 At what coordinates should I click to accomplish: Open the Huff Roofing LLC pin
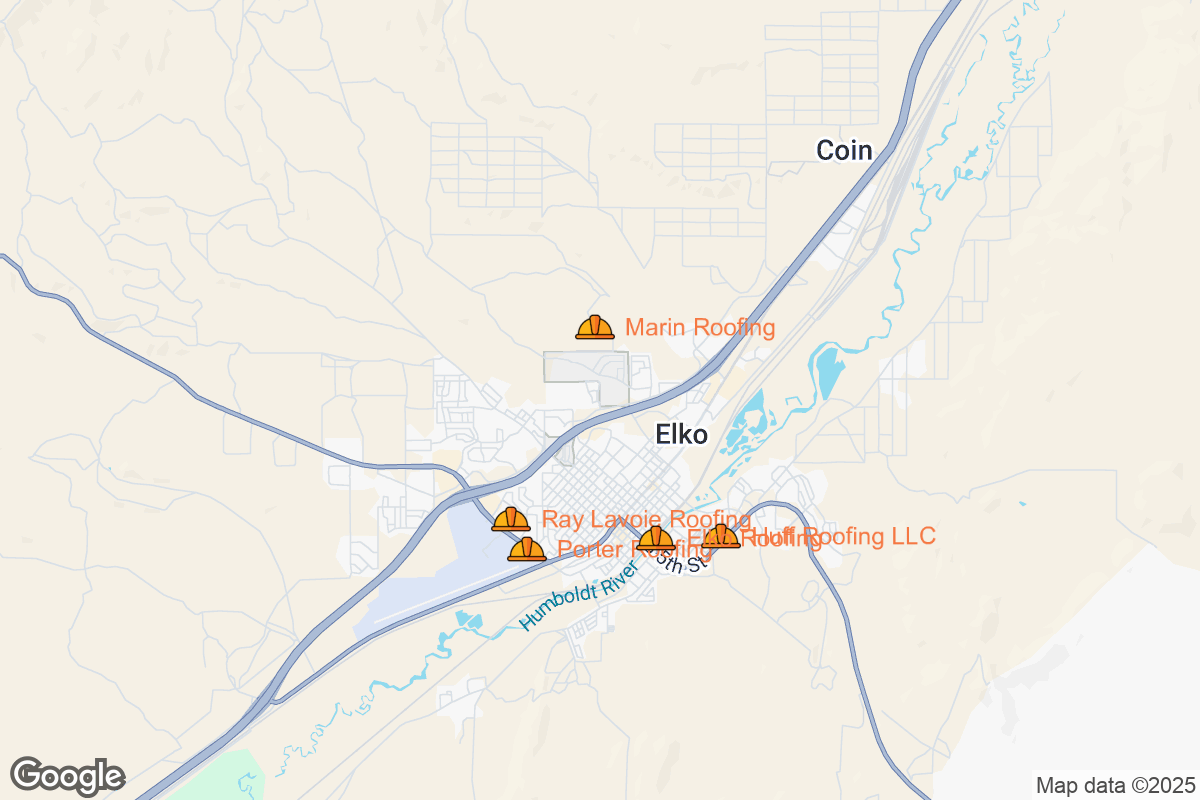point(721,537)
